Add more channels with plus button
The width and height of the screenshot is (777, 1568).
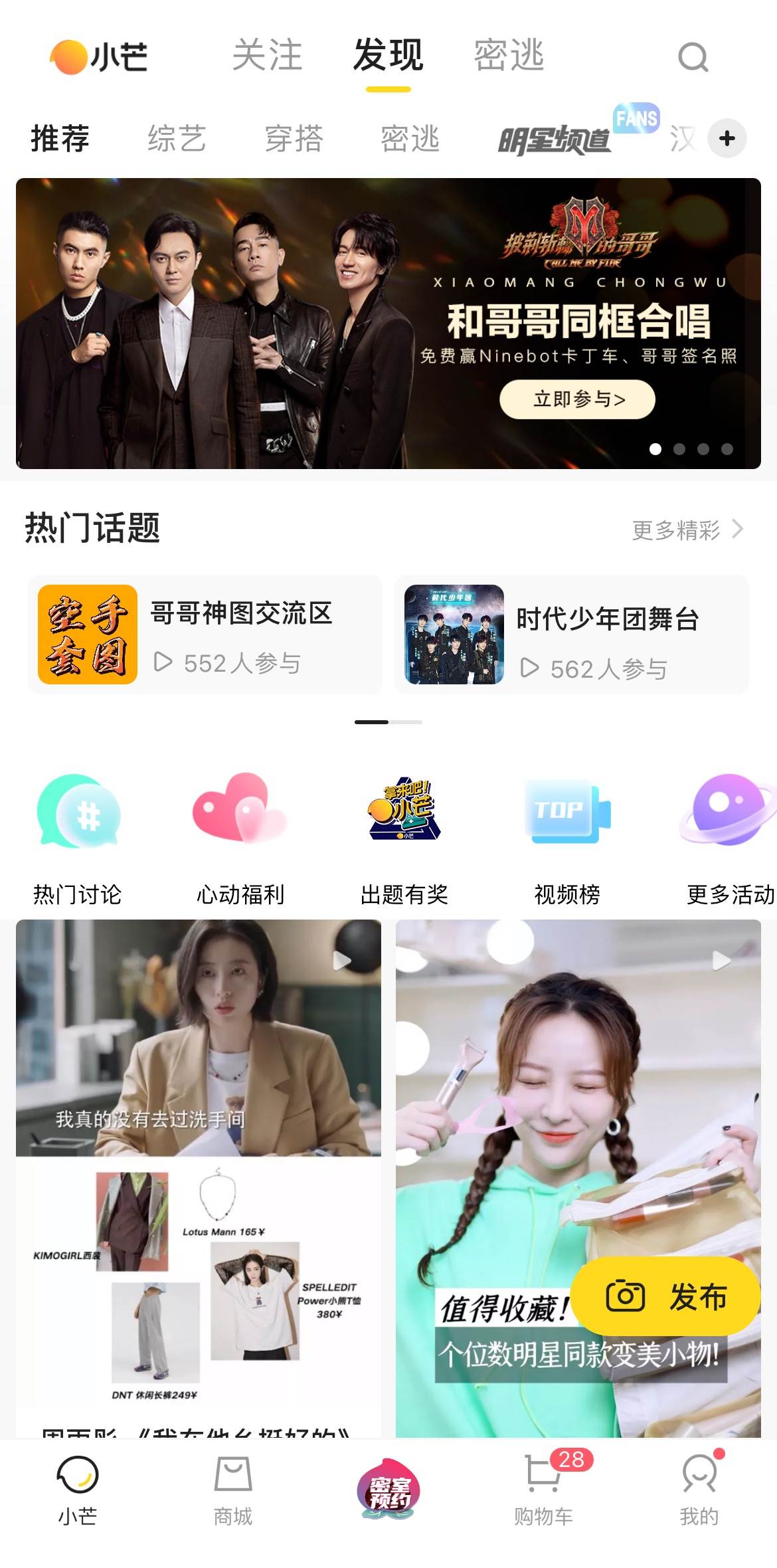pyautogui.click(x=727, y=138)
